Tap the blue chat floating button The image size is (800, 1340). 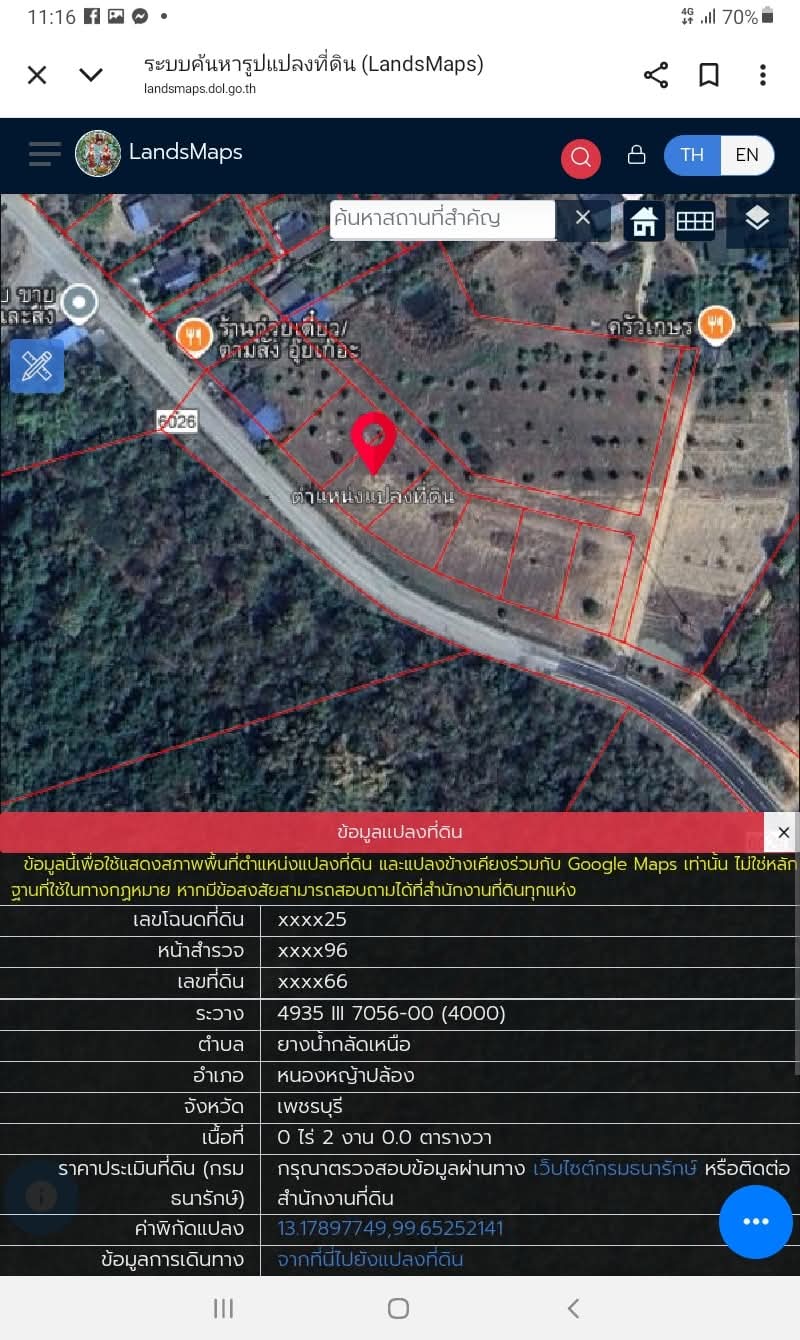click(x=755, y=1221)
